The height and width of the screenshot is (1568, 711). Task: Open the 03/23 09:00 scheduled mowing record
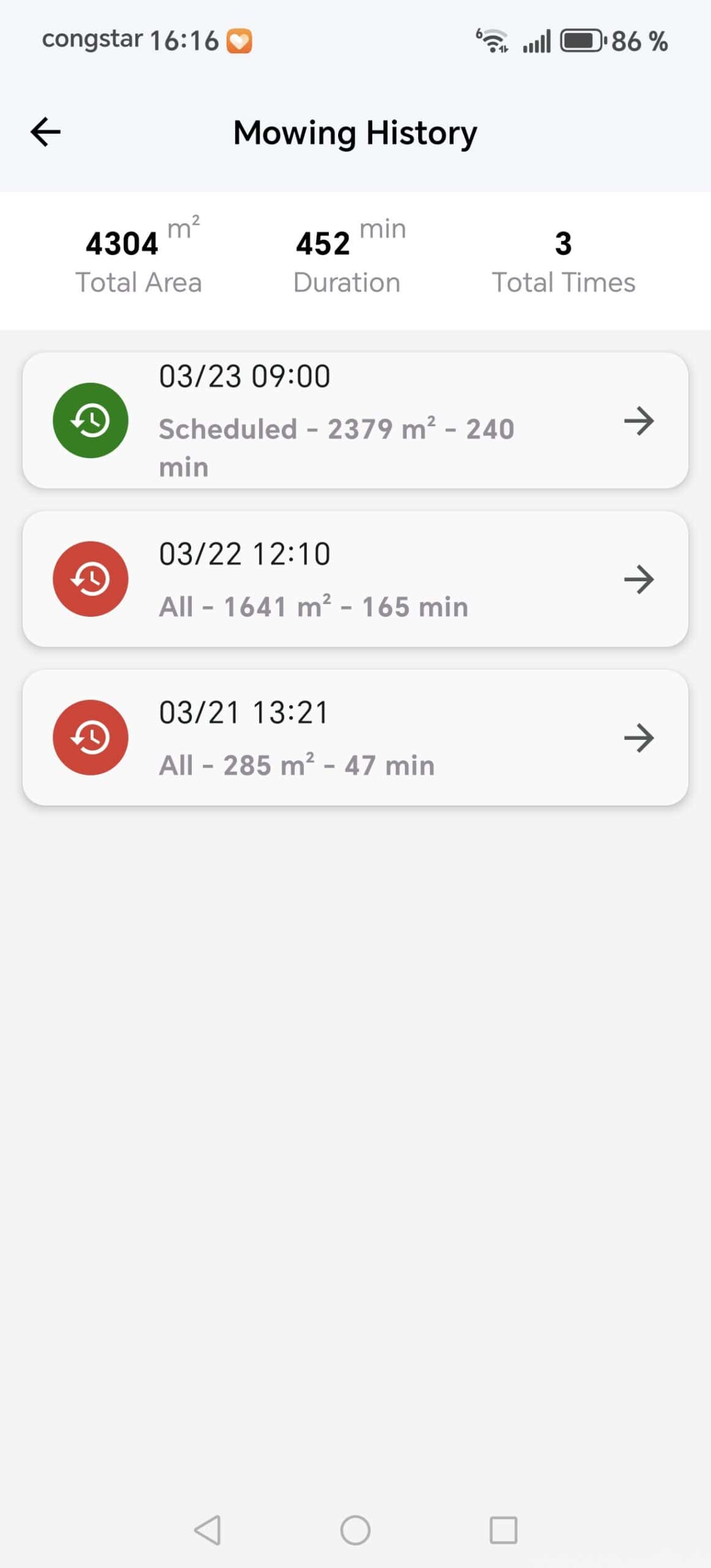[355, 421]
